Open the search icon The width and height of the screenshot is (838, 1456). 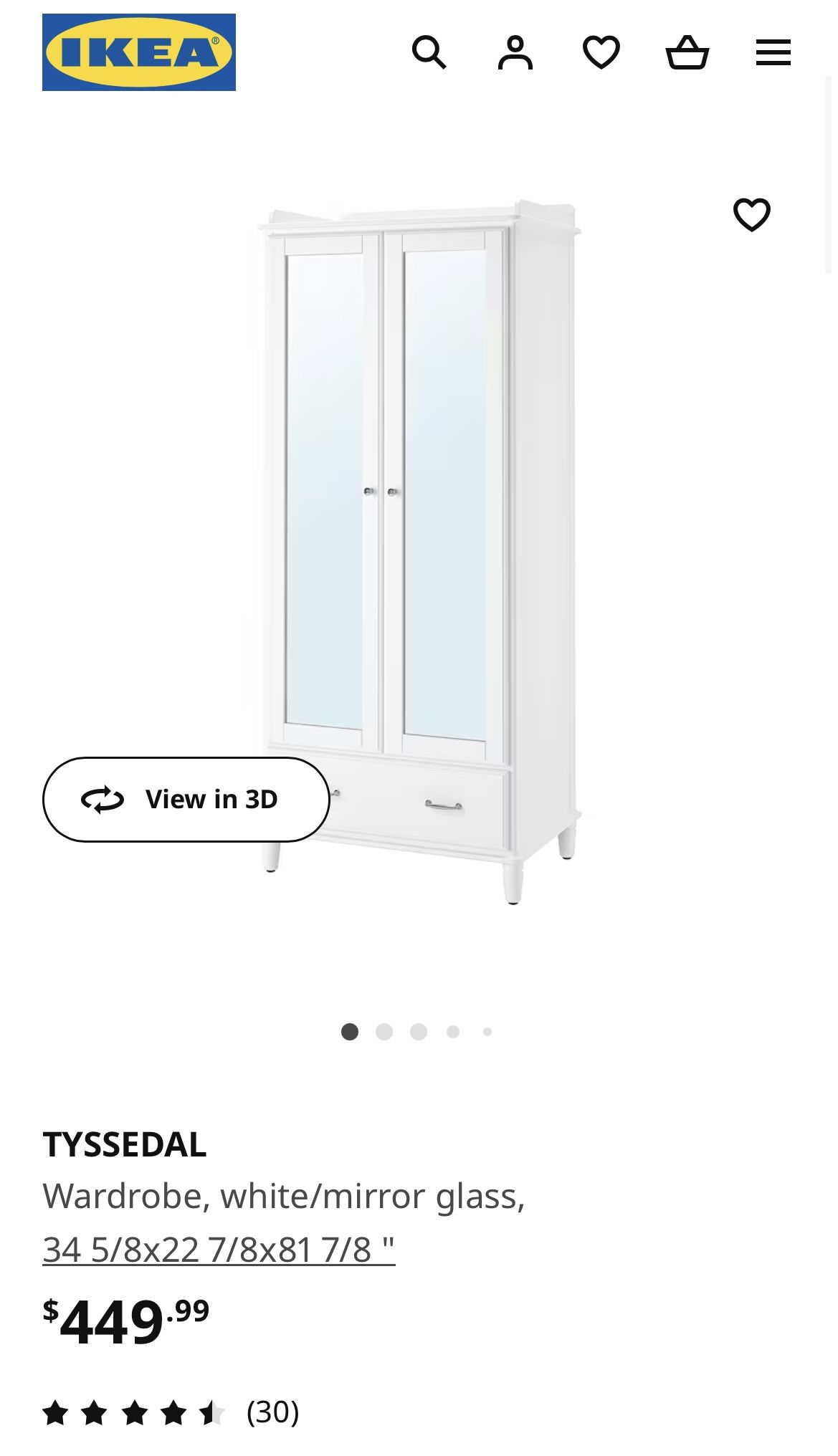coord(429,52)
